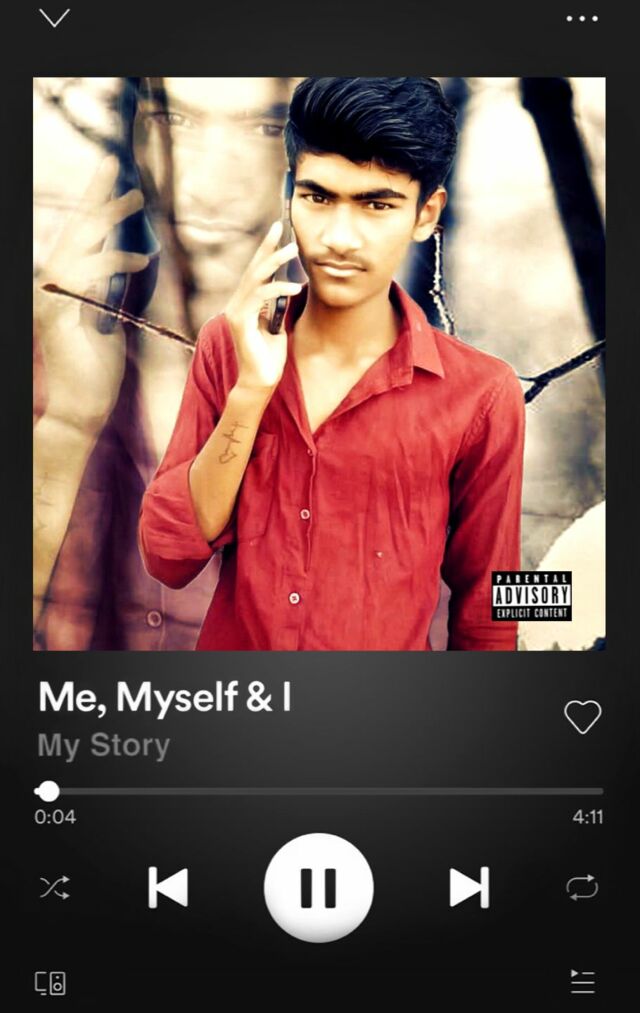Enable shuffle playback

point(54,887)
